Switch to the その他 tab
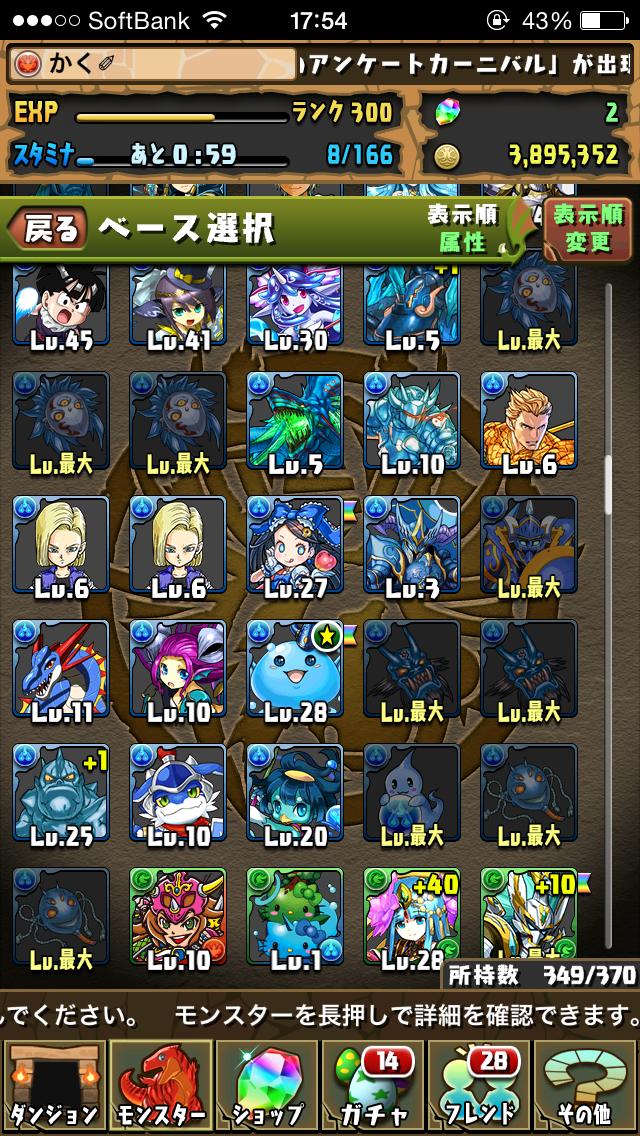 click(x=586, y=1086)
